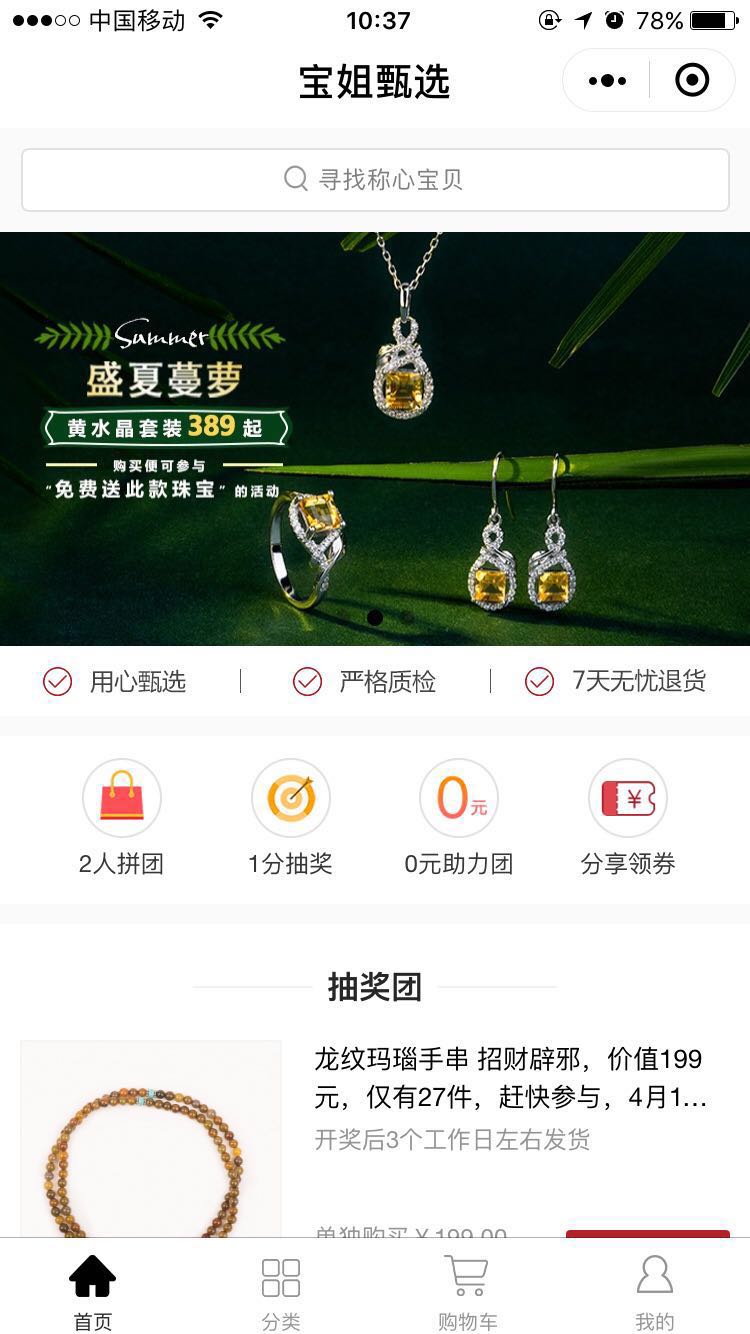View the 龙纹玛瑙手串 lottery product

[508, 1078]
